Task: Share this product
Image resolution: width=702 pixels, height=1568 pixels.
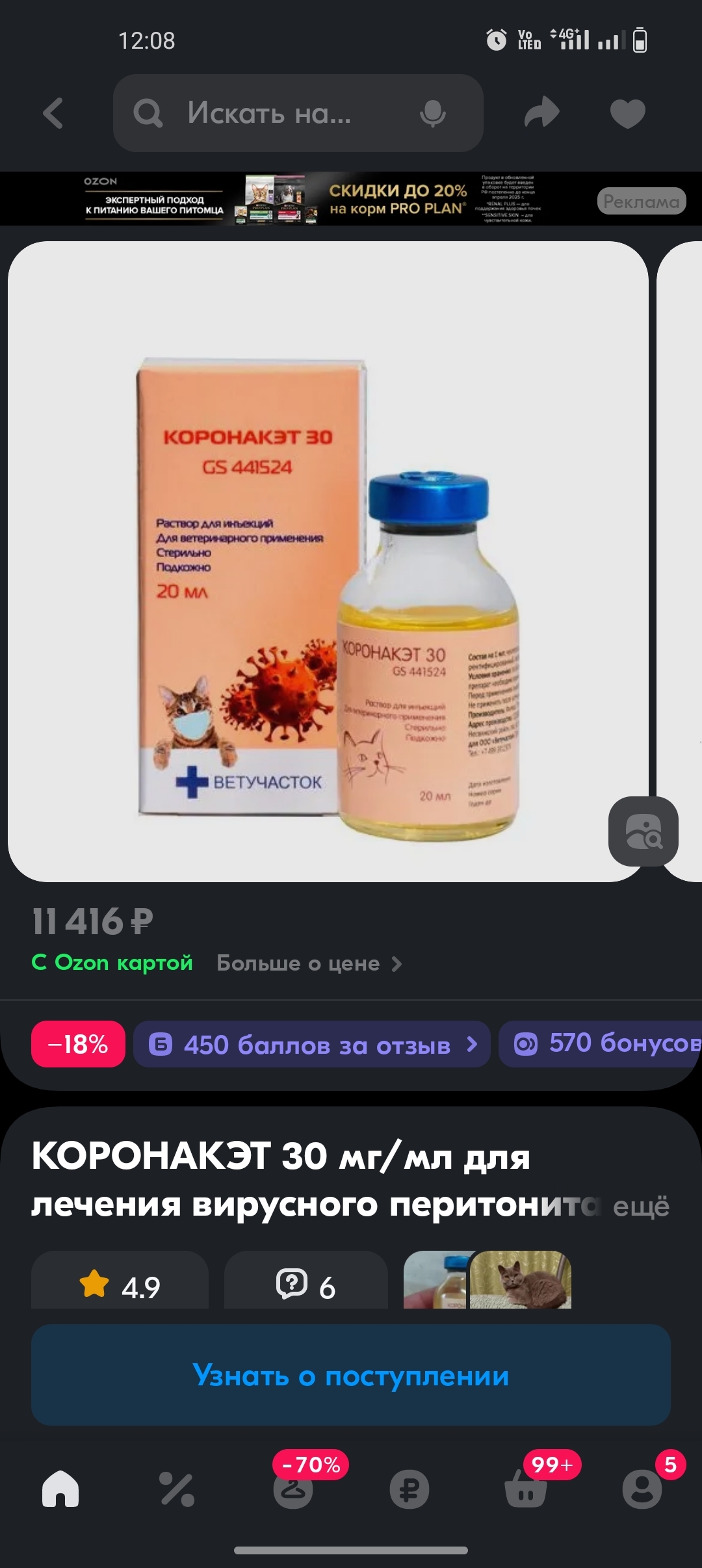Action: click(541, 113)
